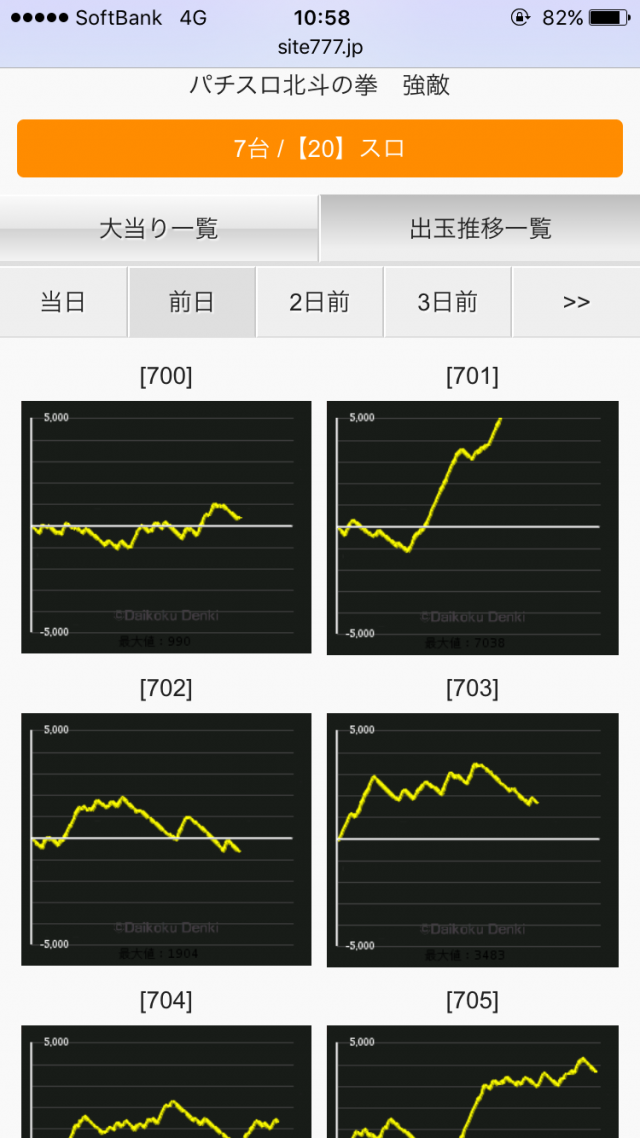Switch to 3日前 data
This screenshot has height=1138, width=640.
tap(447, 302)
